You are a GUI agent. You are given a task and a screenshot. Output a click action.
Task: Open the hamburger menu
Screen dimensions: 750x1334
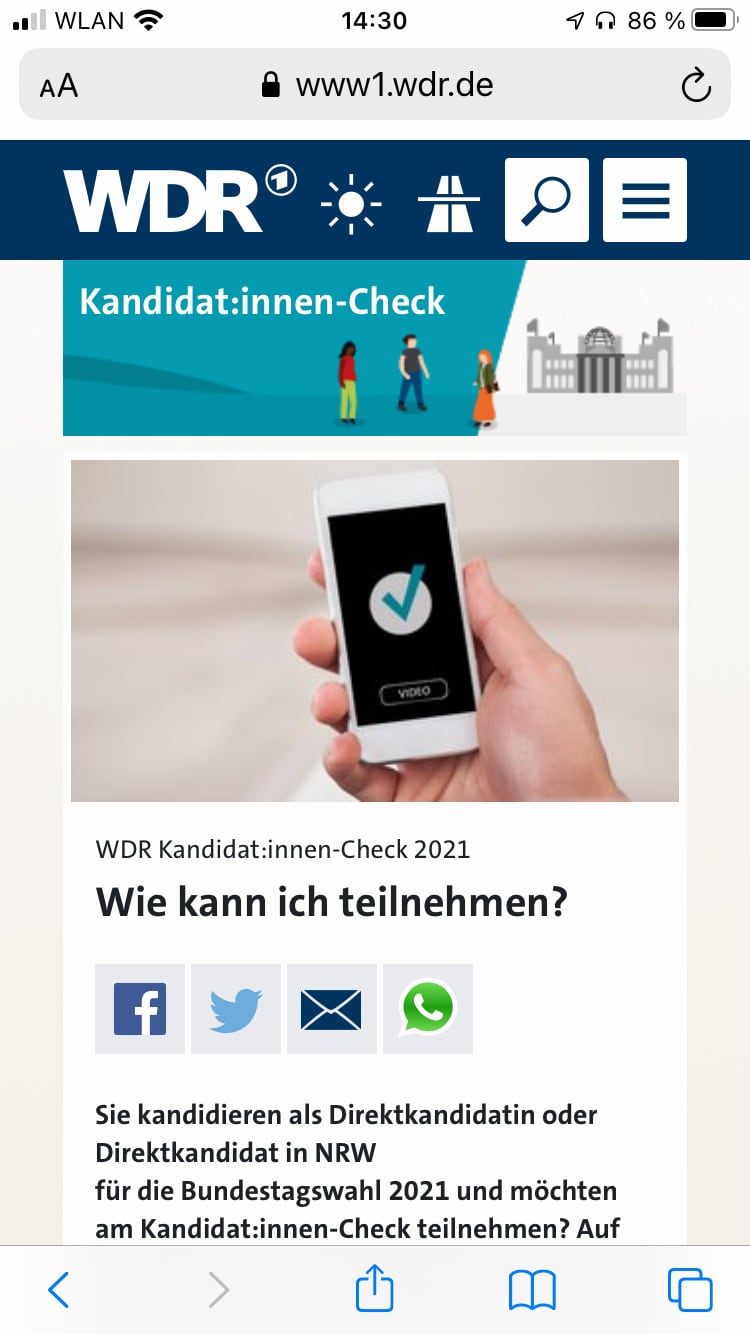pyautogui.click(x=645, y=200)
